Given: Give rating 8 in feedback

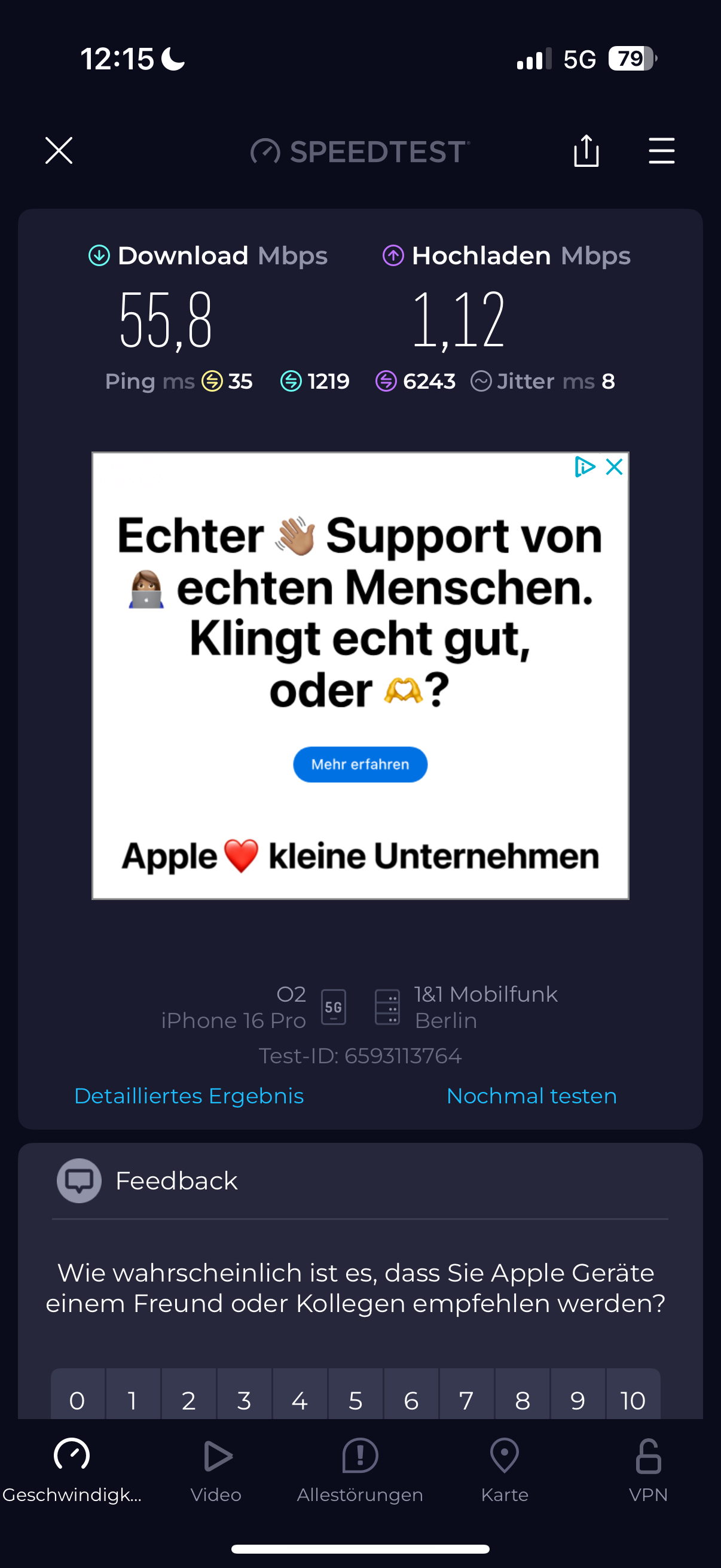Looking at the screenshot, I should [x=522, y=1399].
